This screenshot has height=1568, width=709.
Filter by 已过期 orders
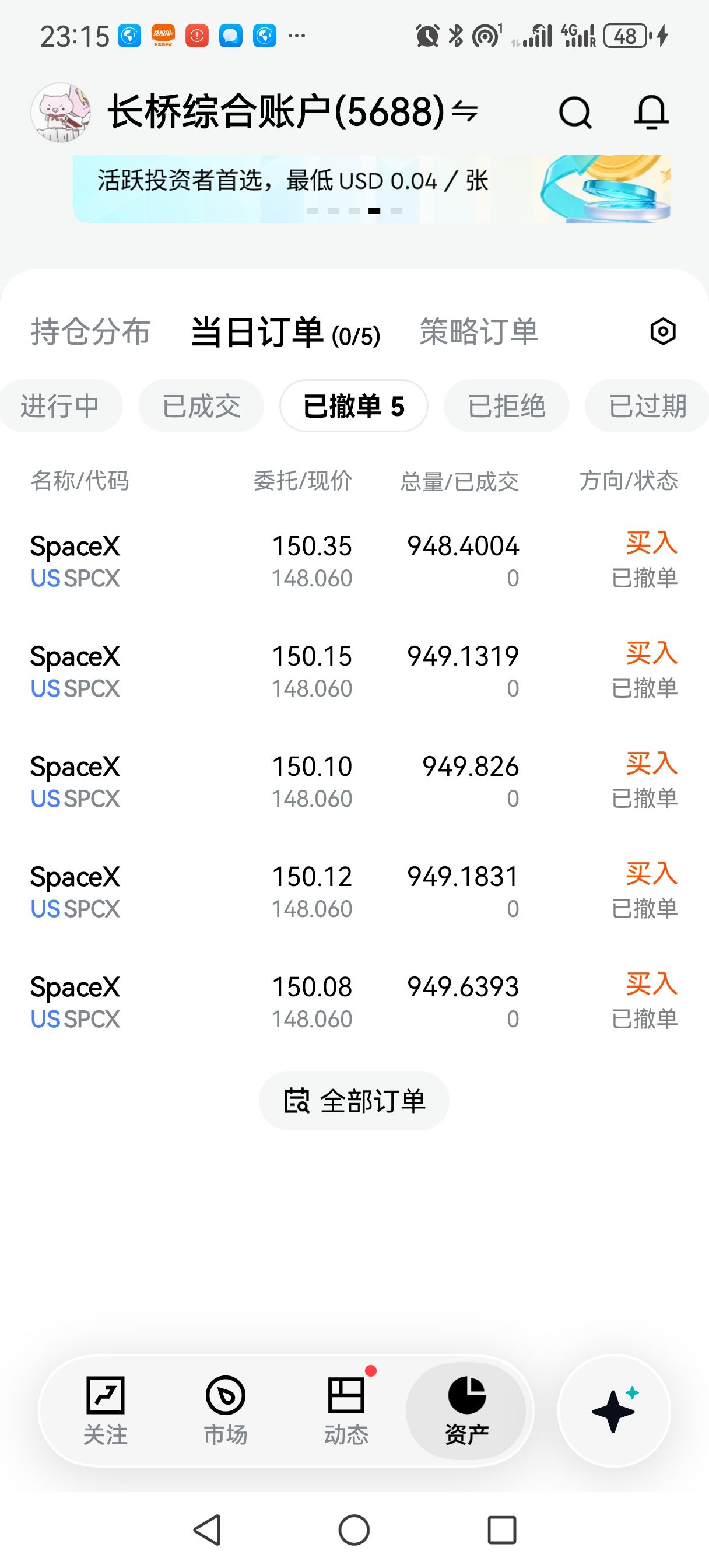[647, 406]
